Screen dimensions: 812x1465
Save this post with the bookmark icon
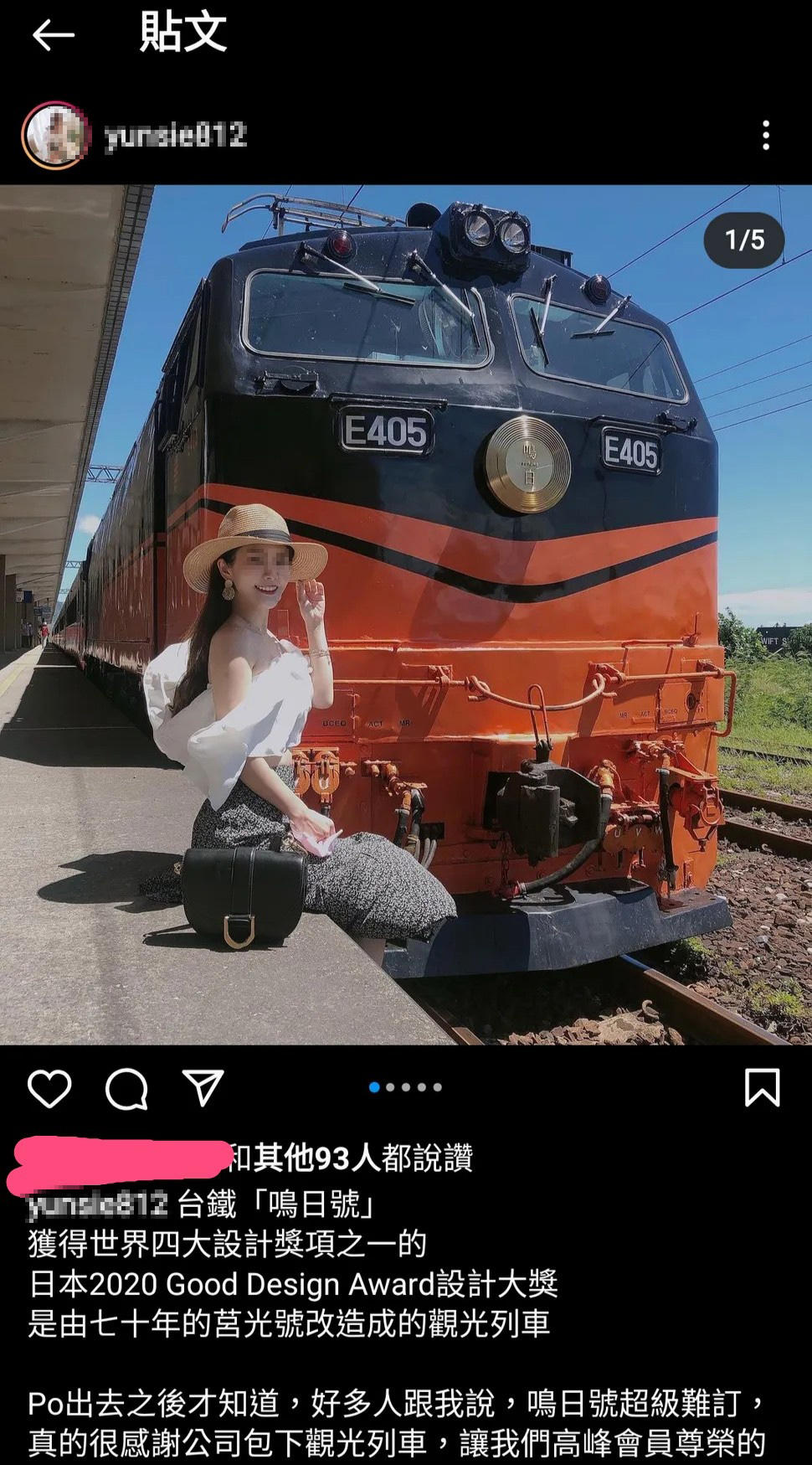click(x=762, y=1087)
